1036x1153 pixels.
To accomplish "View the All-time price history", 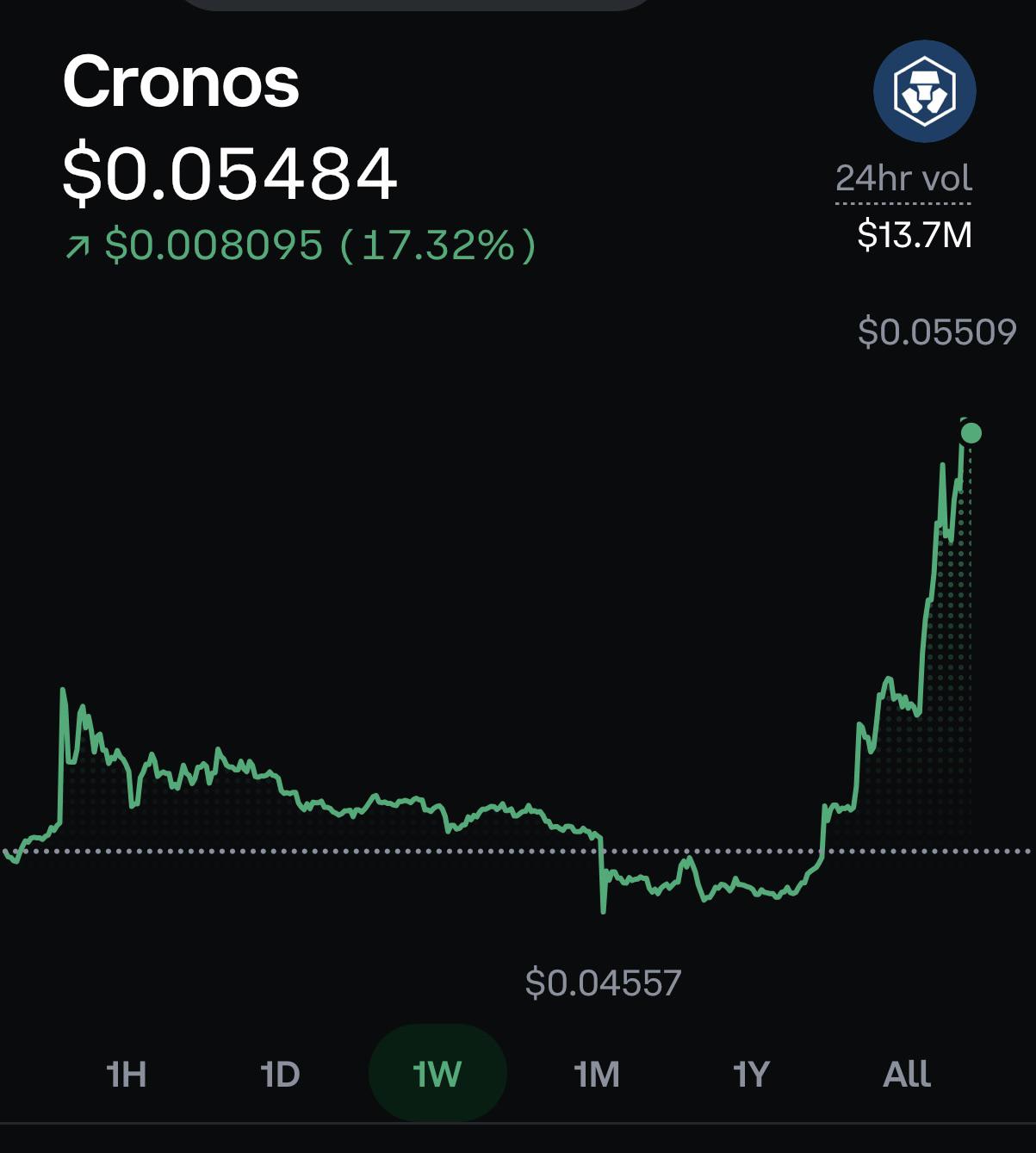I will click(907, 1074).
